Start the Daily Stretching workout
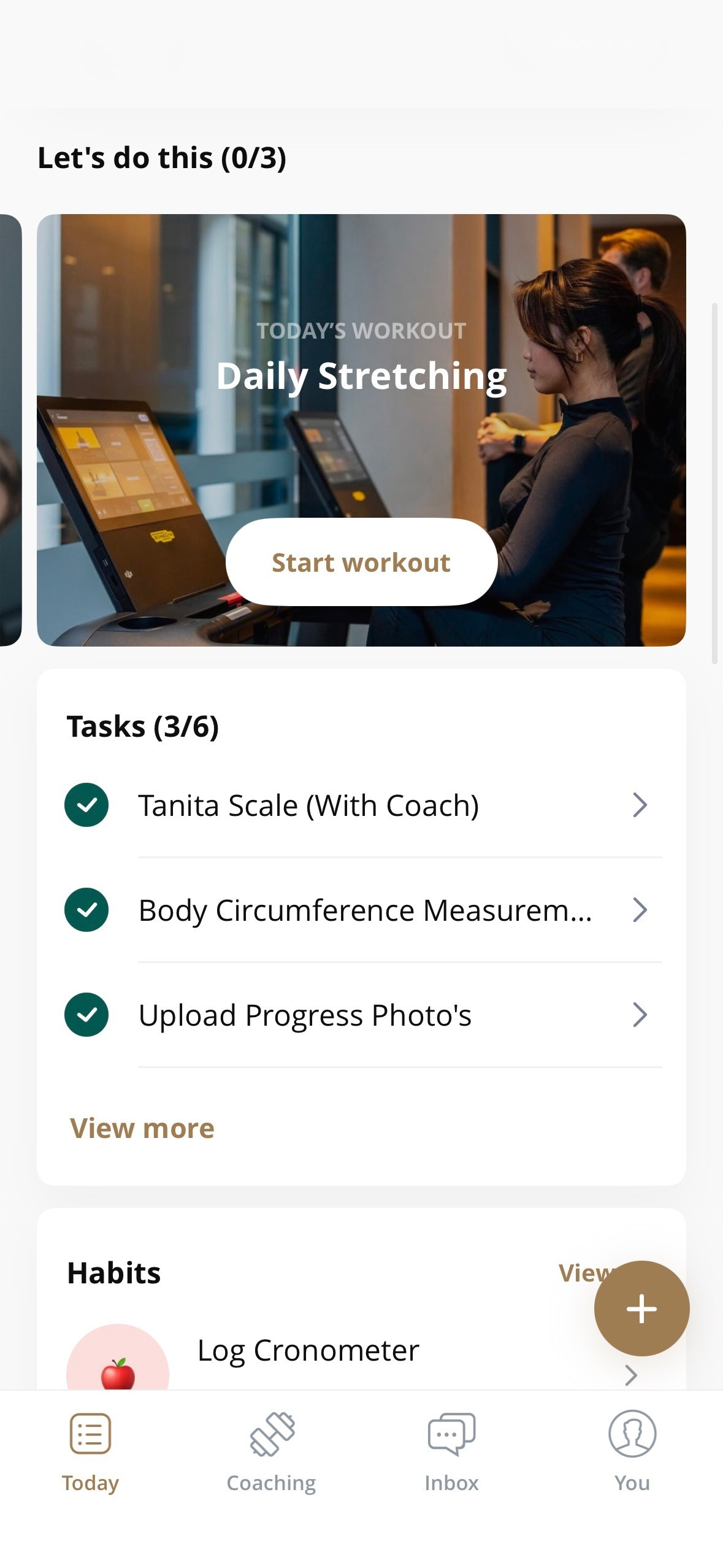 pyautogui.click(x=361, y=562)
